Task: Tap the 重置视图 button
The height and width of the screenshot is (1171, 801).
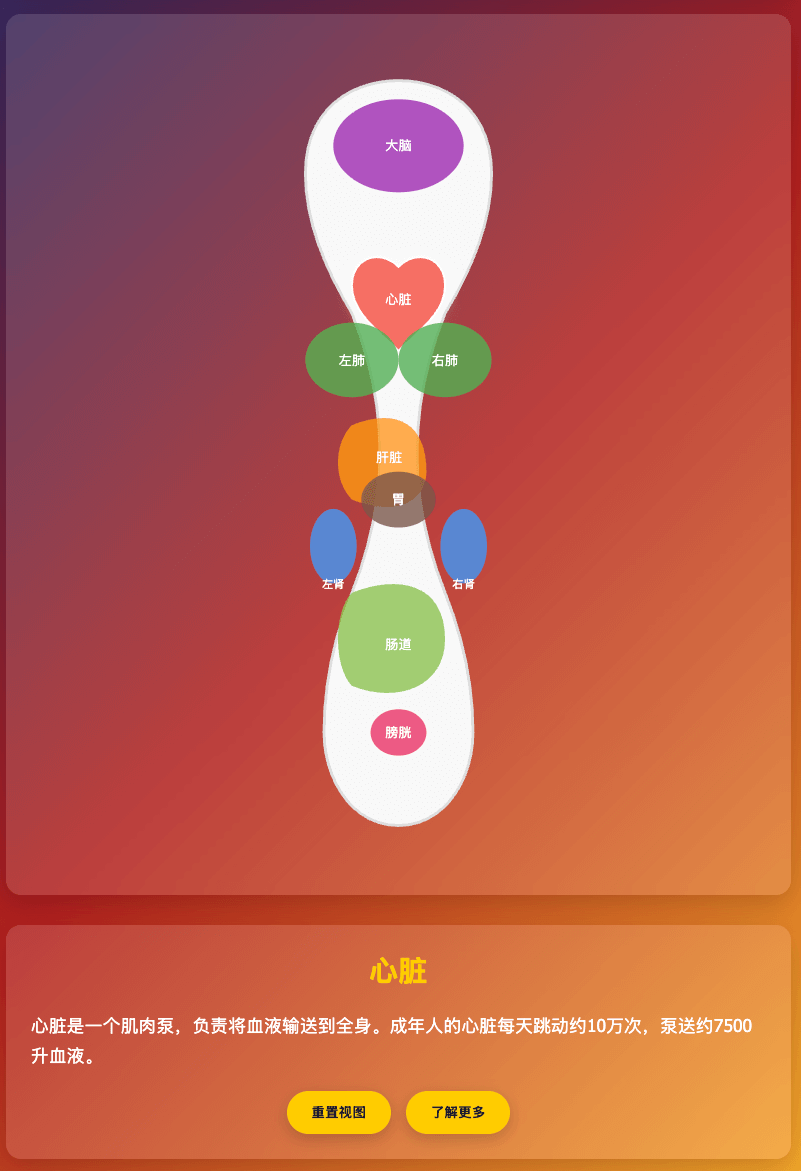Action: pyautogui.click(x=338, y=1112)
